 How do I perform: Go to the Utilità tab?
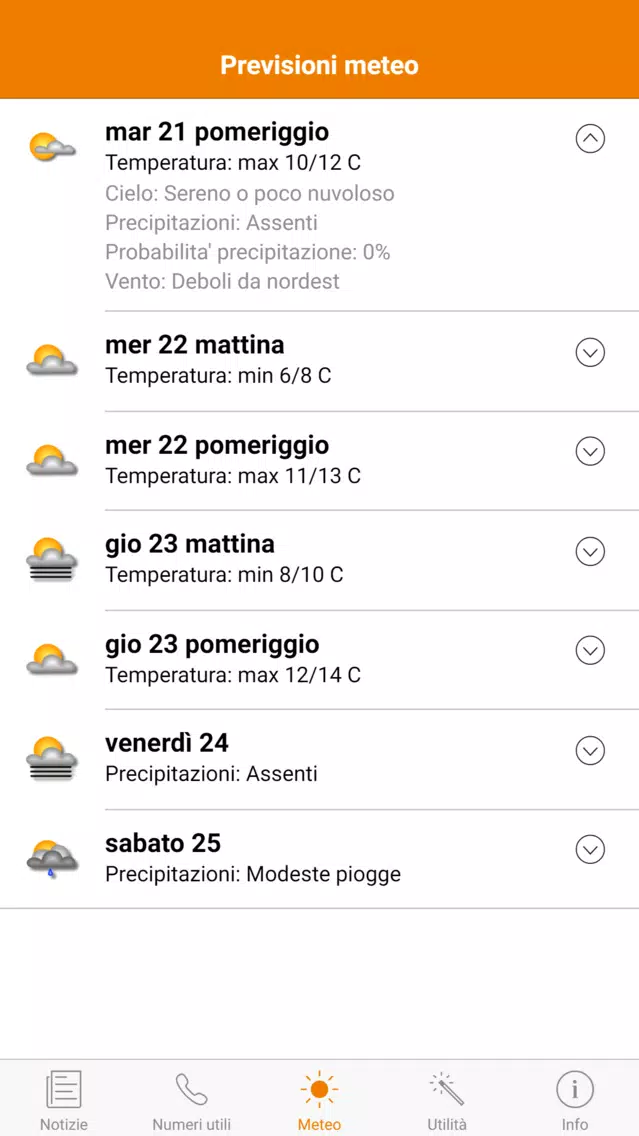[447, 1100]
